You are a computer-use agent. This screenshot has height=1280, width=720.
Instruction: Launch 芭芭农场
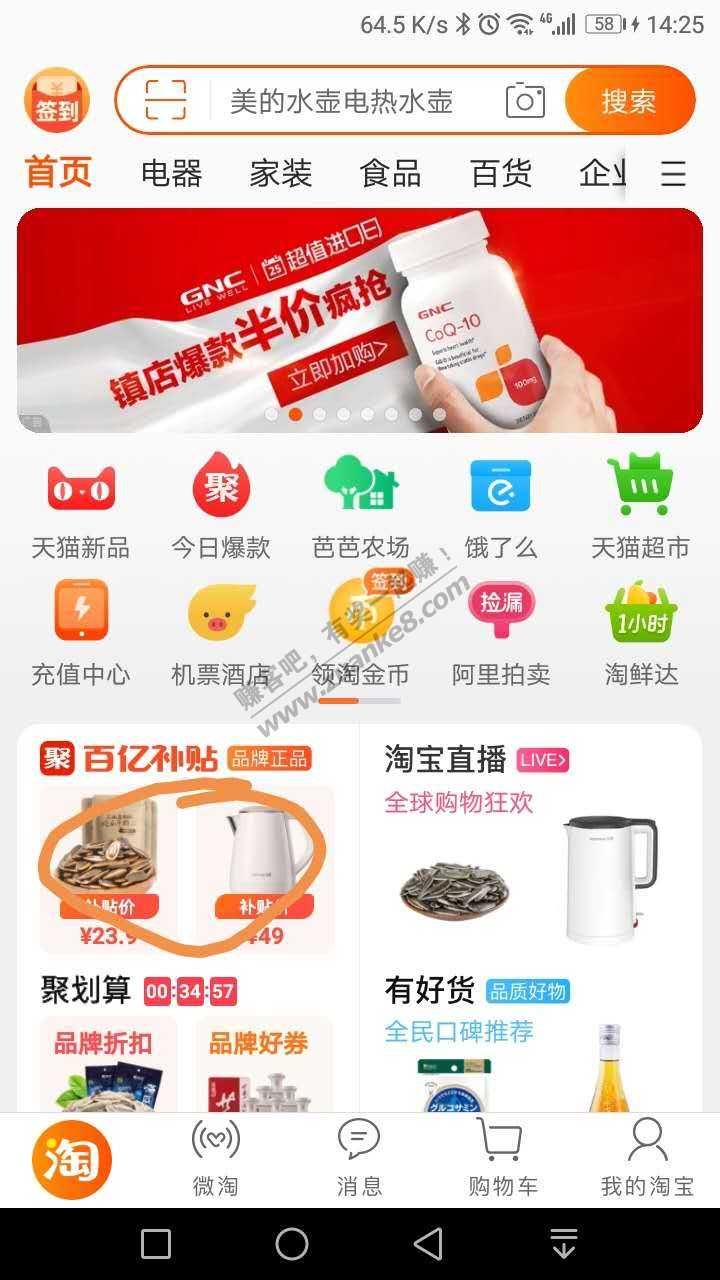(361, 505)
